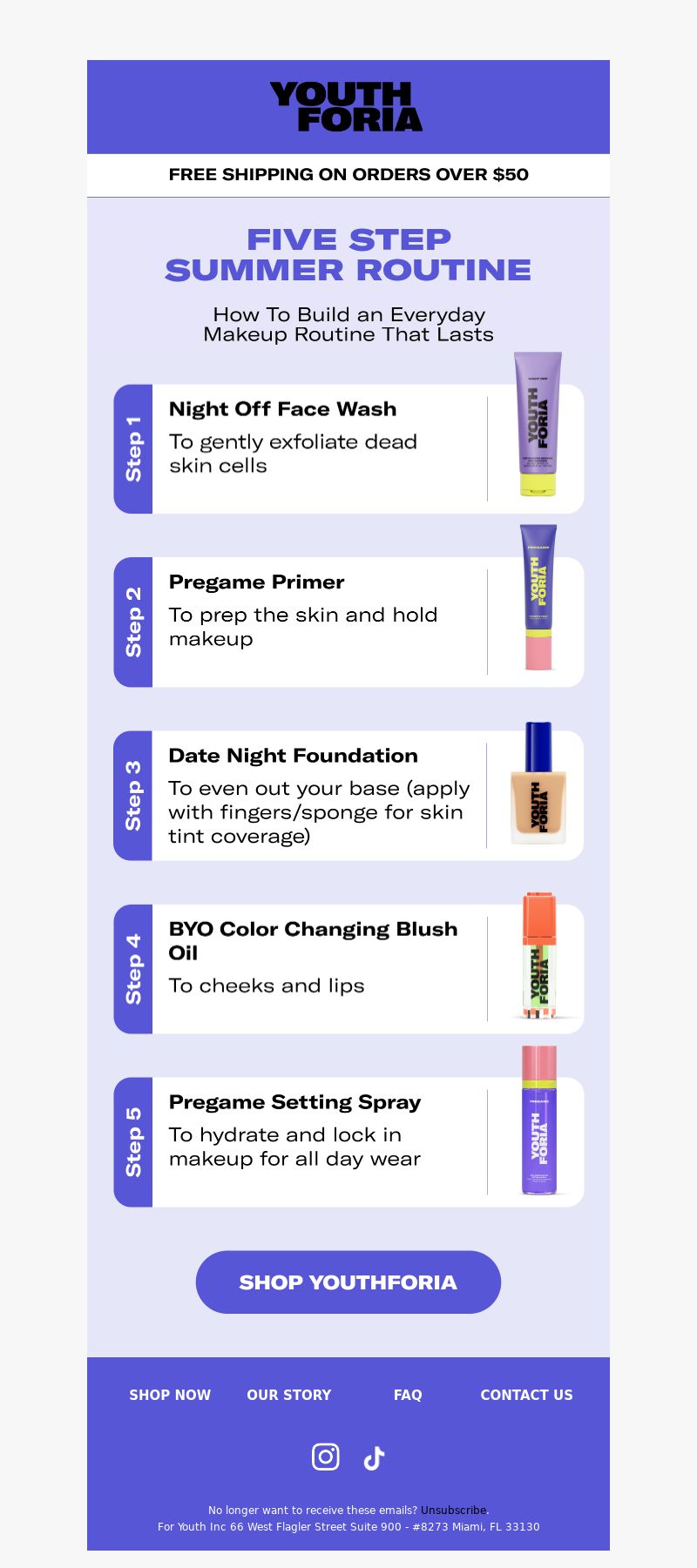Tap the Unsubscribe link
Viewport: 697px width, 1568px height.
coord(453,1511)
